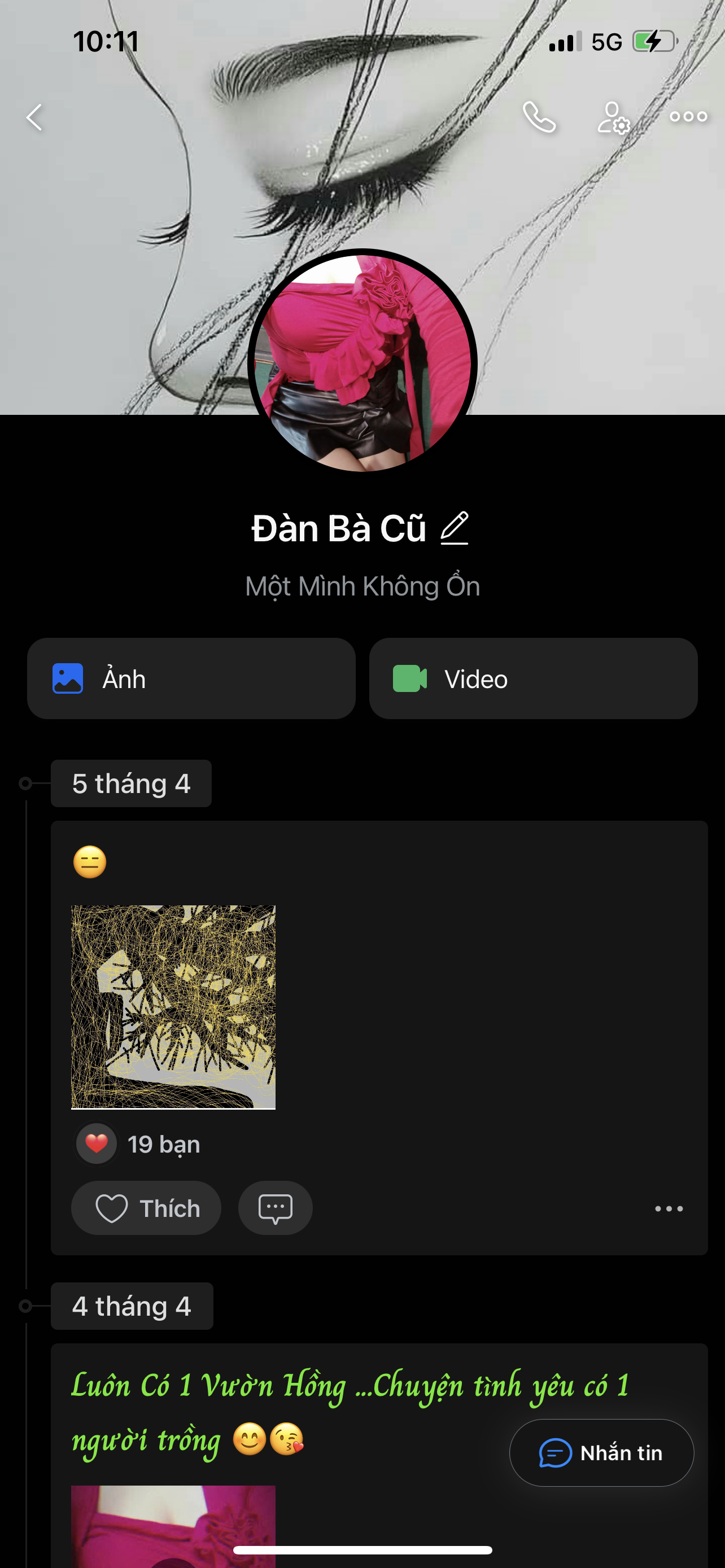Edit the nickname Đàn Bà Cũ

pyautogui.click(x=455, y=528)
